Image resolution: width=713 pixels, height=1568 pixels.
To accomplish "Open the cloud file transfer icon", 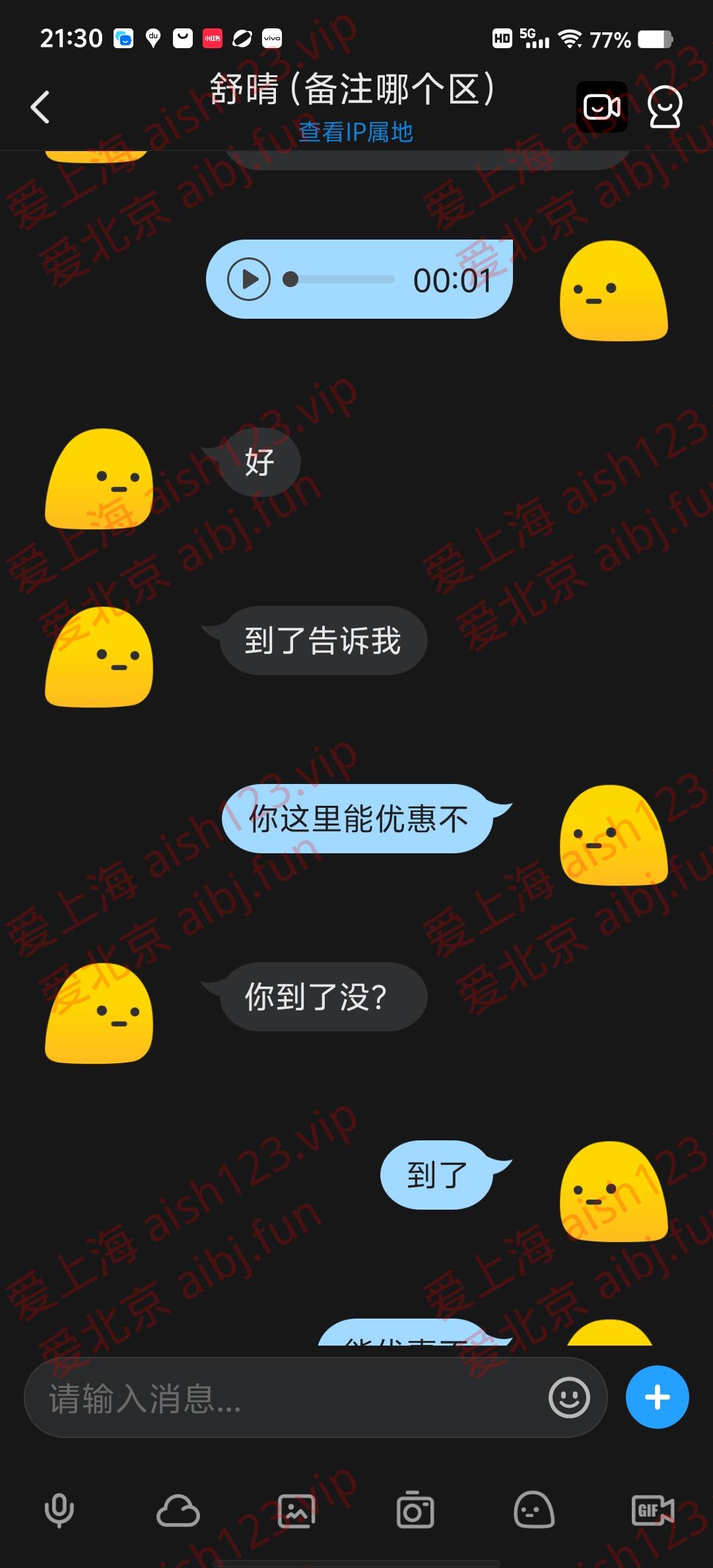I will [178, 1511].
